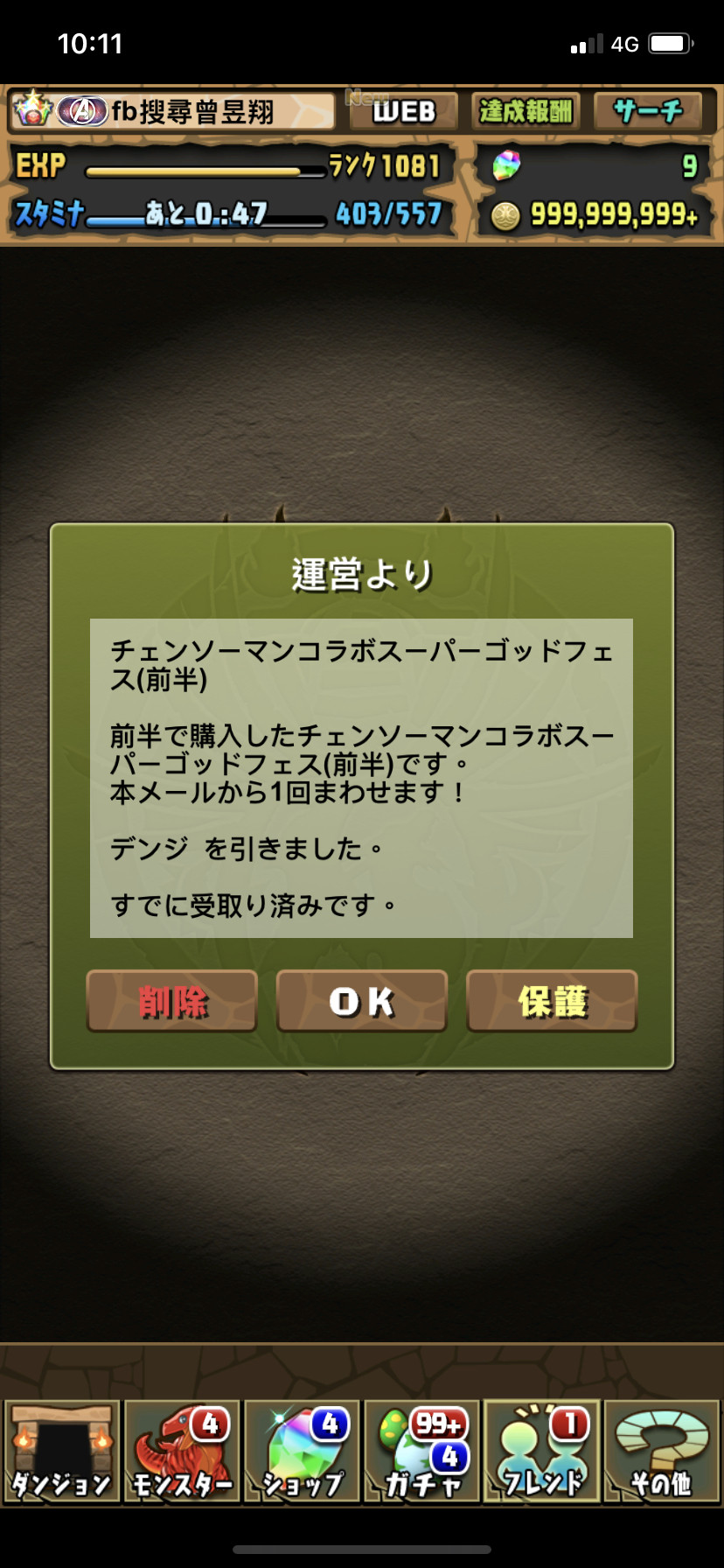Delete this mail with 削除
This screenshot has width=724, height=1568.
coord(171,1001)
